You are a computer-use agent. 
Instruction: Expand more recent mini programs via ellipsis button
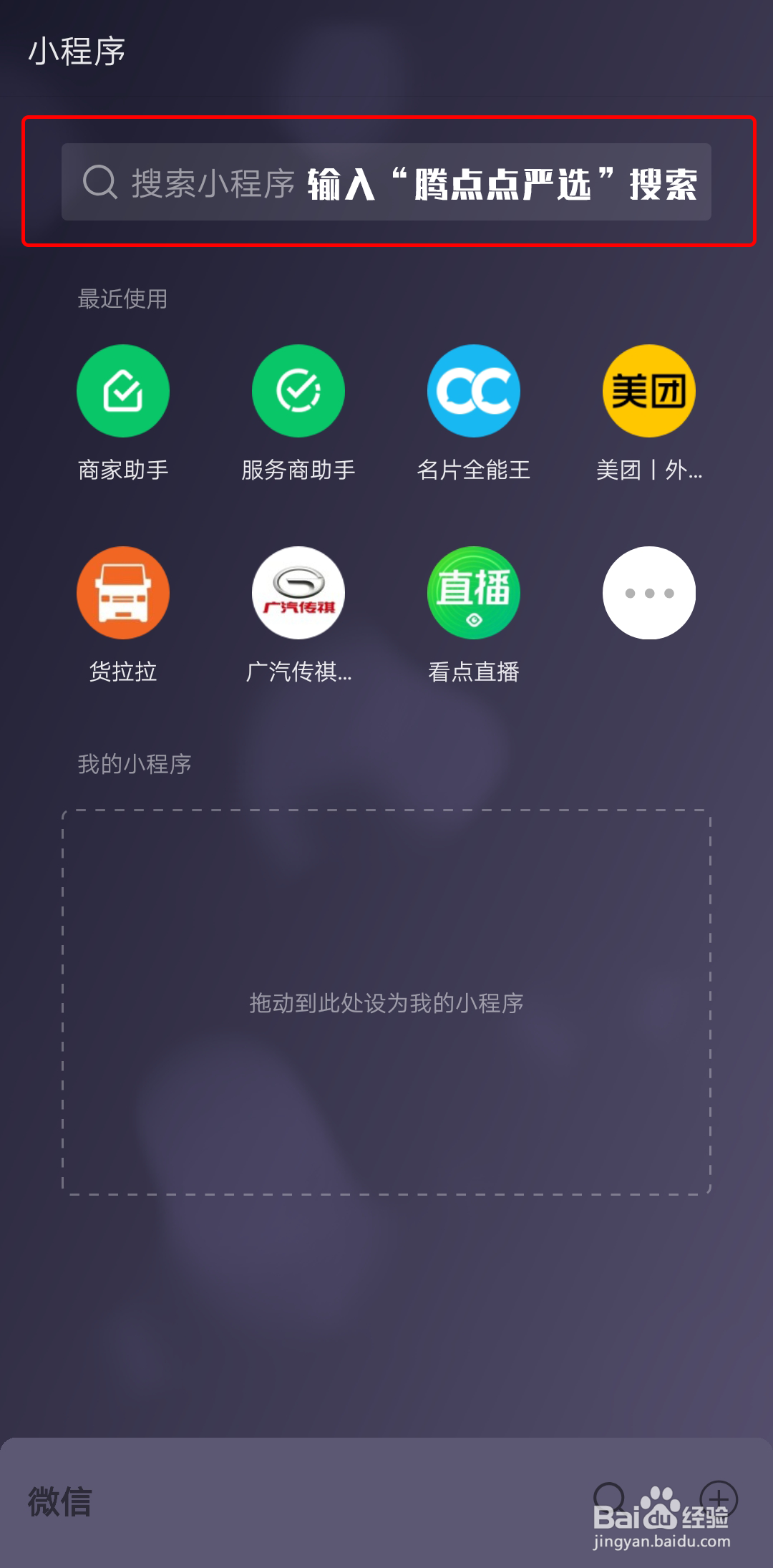click(648, 592)
